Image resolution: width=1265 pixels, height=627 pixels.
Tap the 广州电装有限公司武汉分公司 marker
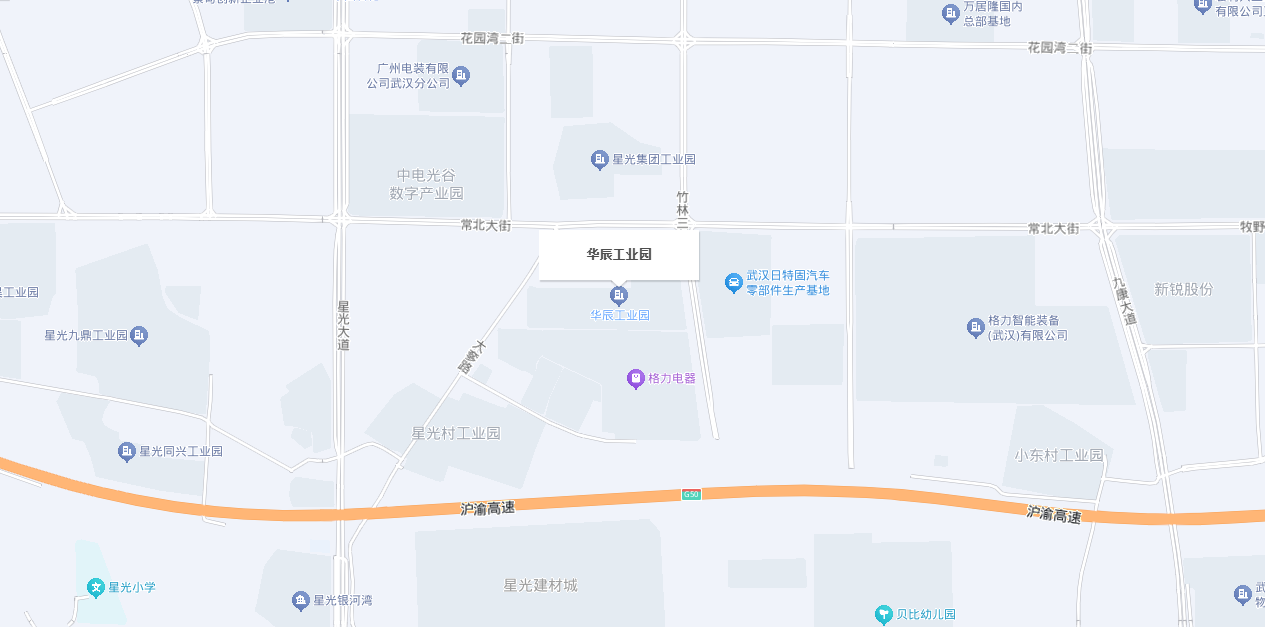[x=461, y=75]
